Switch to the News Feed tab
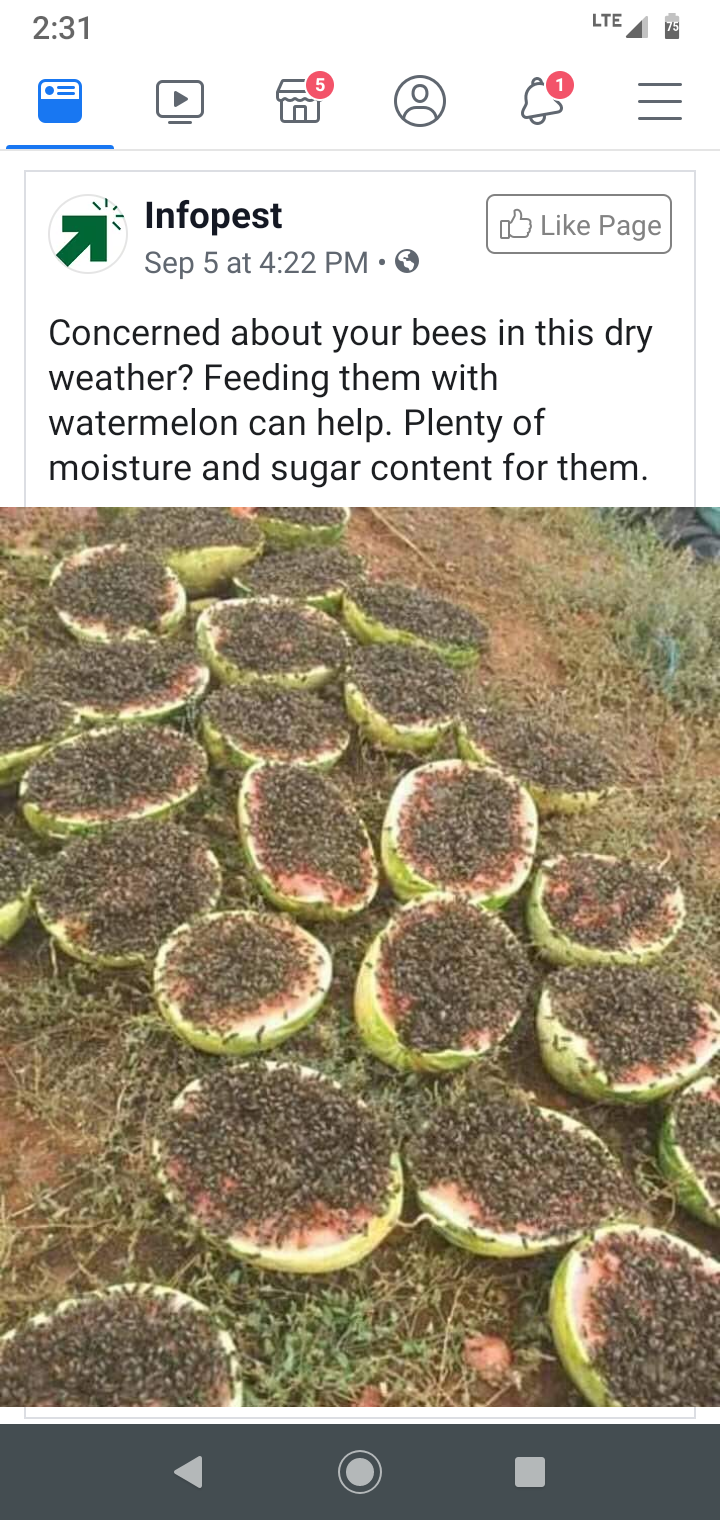The width and height of the screenshot is (720, 1520). click(60, 102)
